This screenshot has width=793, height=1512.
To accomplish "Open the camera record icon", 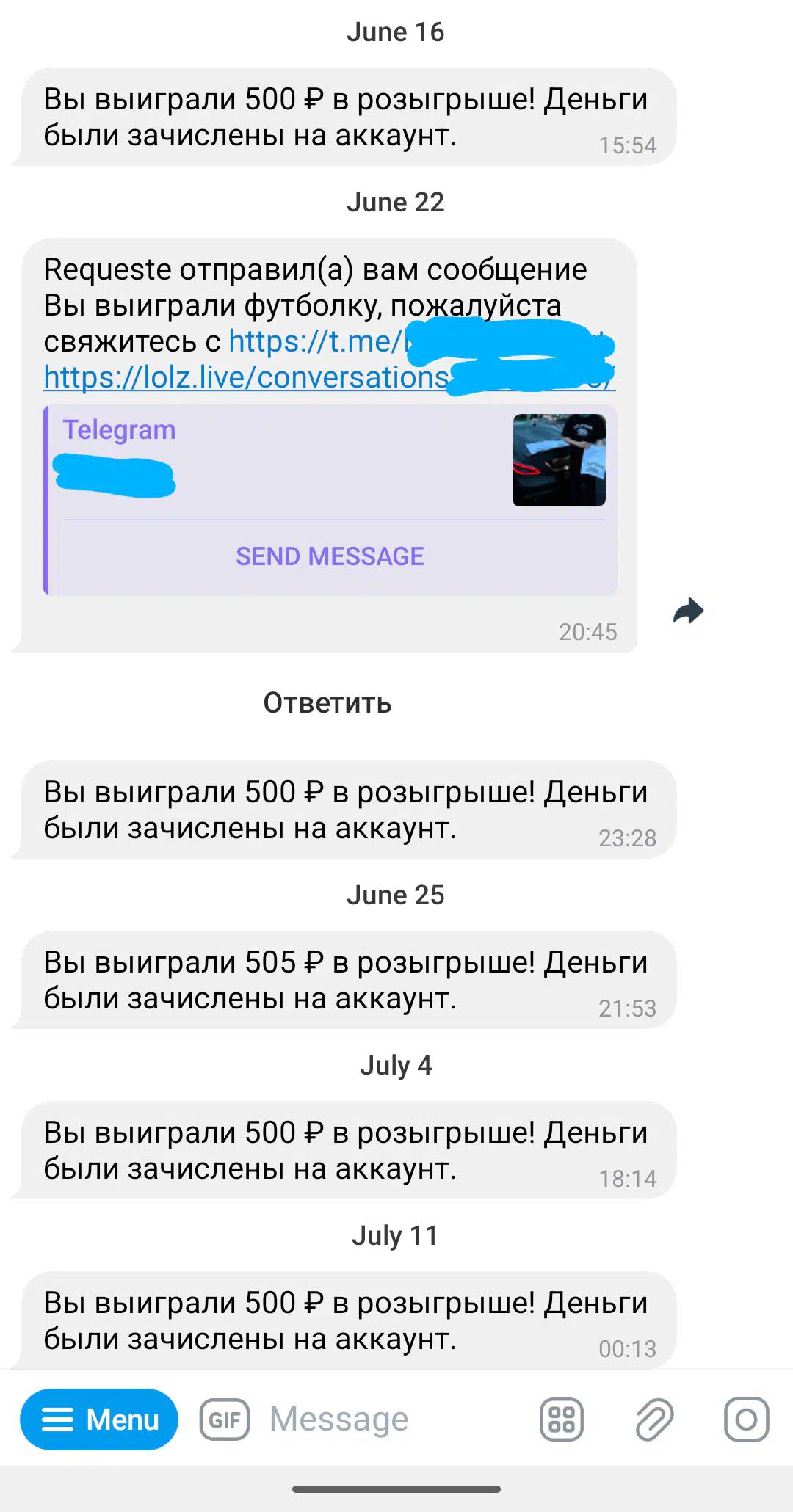I will click(x=747, y=1420).
